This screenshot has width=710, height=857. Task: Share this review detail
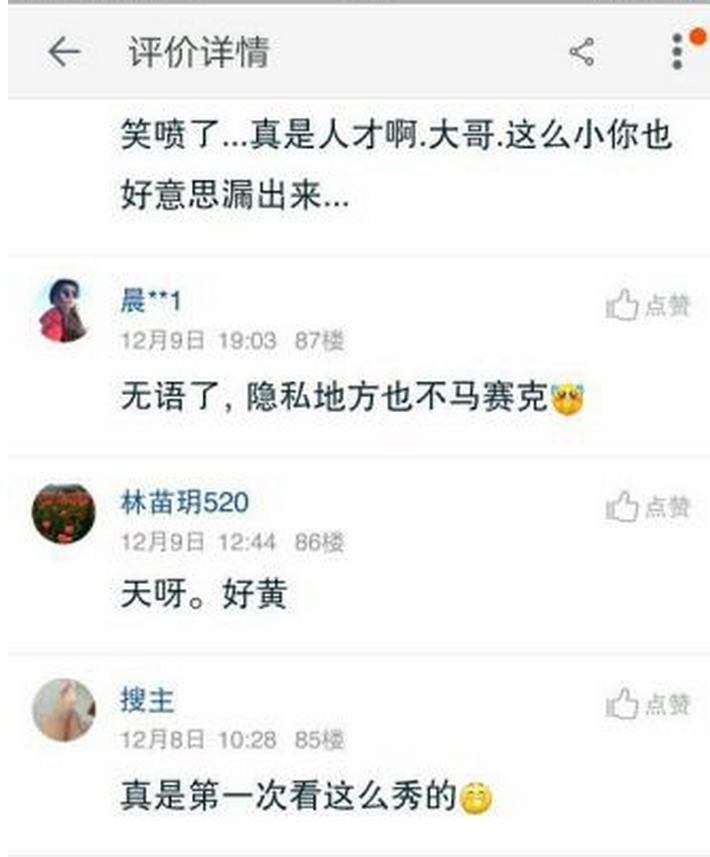click(x=581, y=52)
